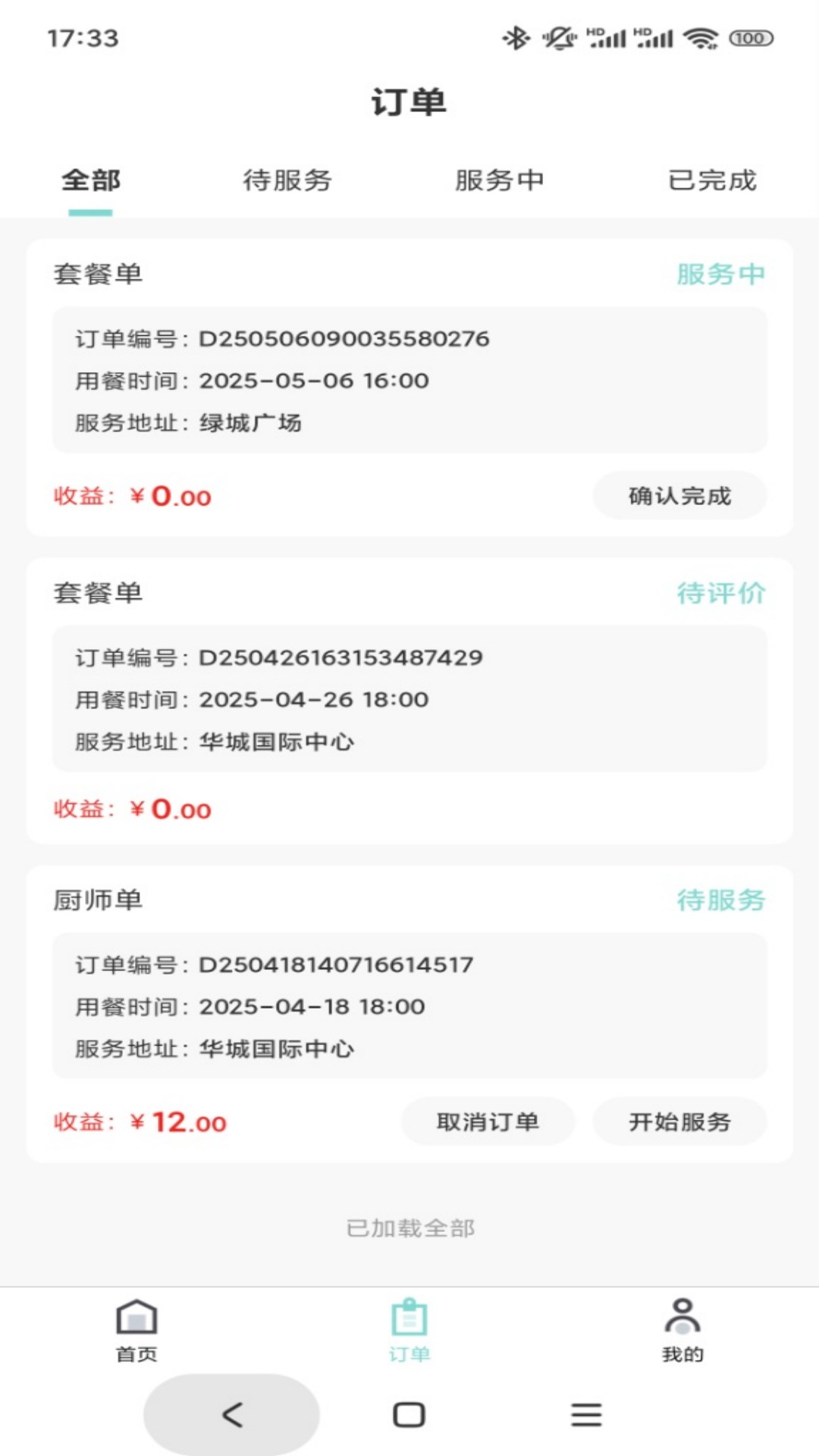Tap the 待评价 status label
The width and height of the screenshot is (819, 1456).
[x=722, y=594]
